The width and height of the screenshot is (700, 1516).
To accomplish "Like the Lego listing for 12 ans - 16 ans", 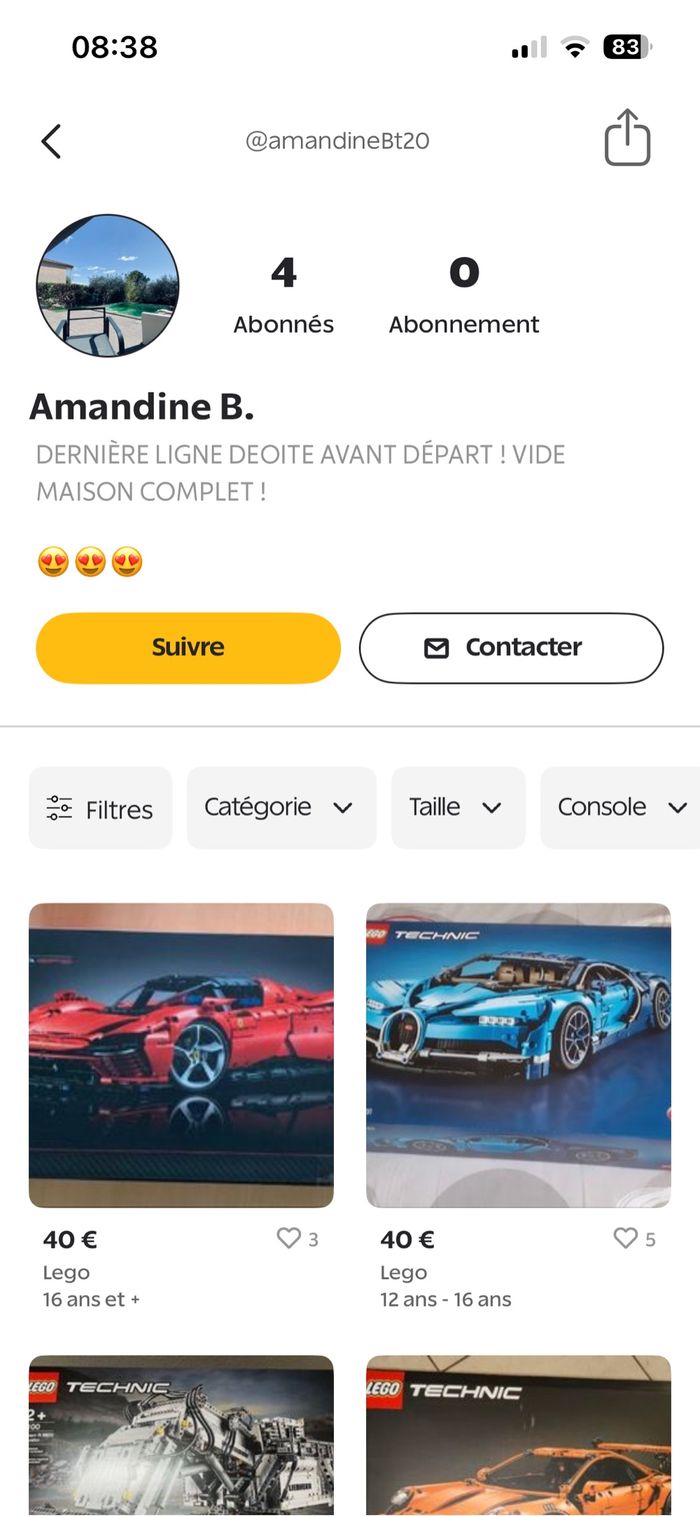I will (x=626, y=1239).
